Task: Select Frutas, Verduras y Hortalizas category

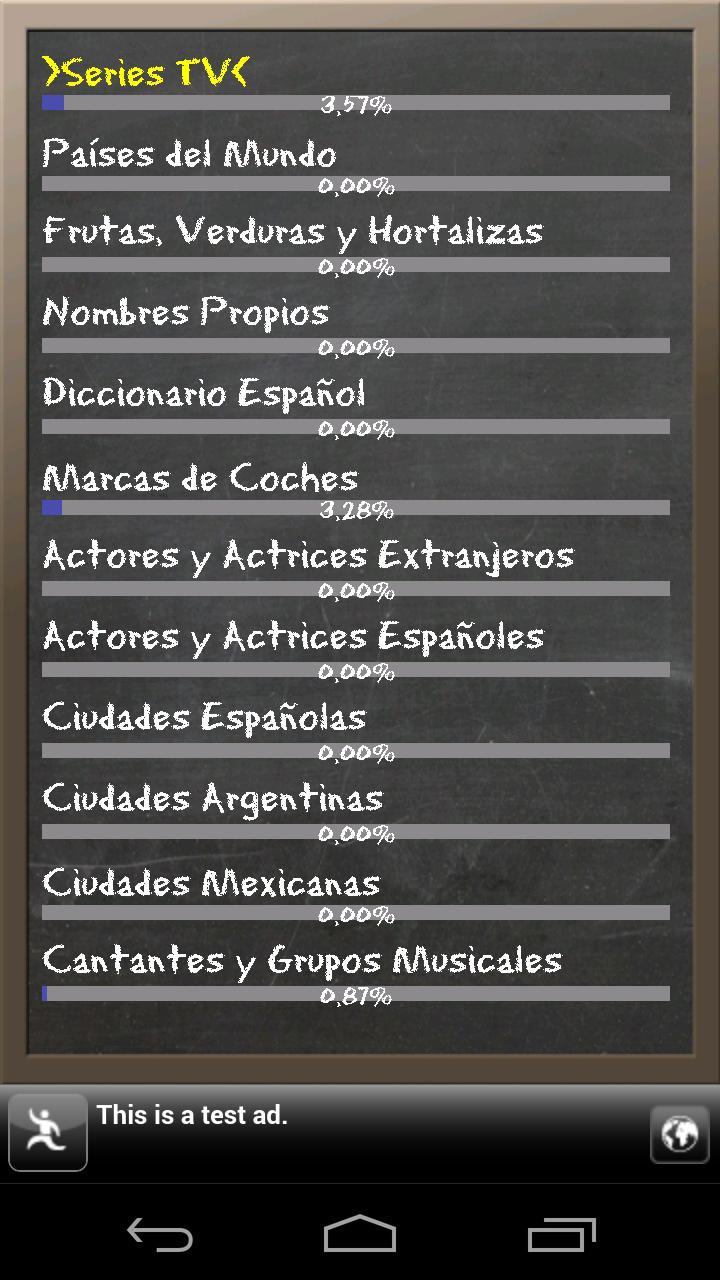Action: [292, 232]
